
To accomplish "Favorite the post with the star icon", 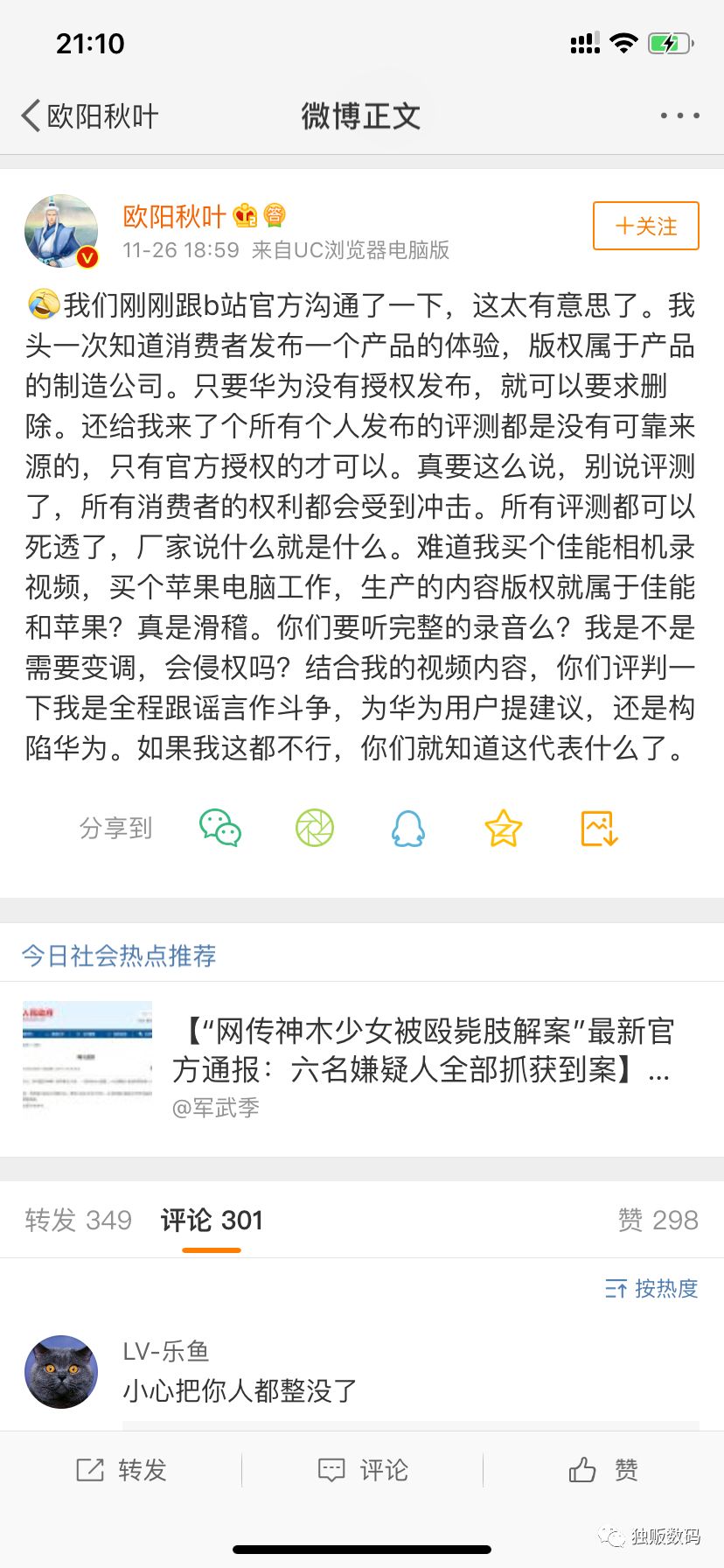I will [501, 829].
